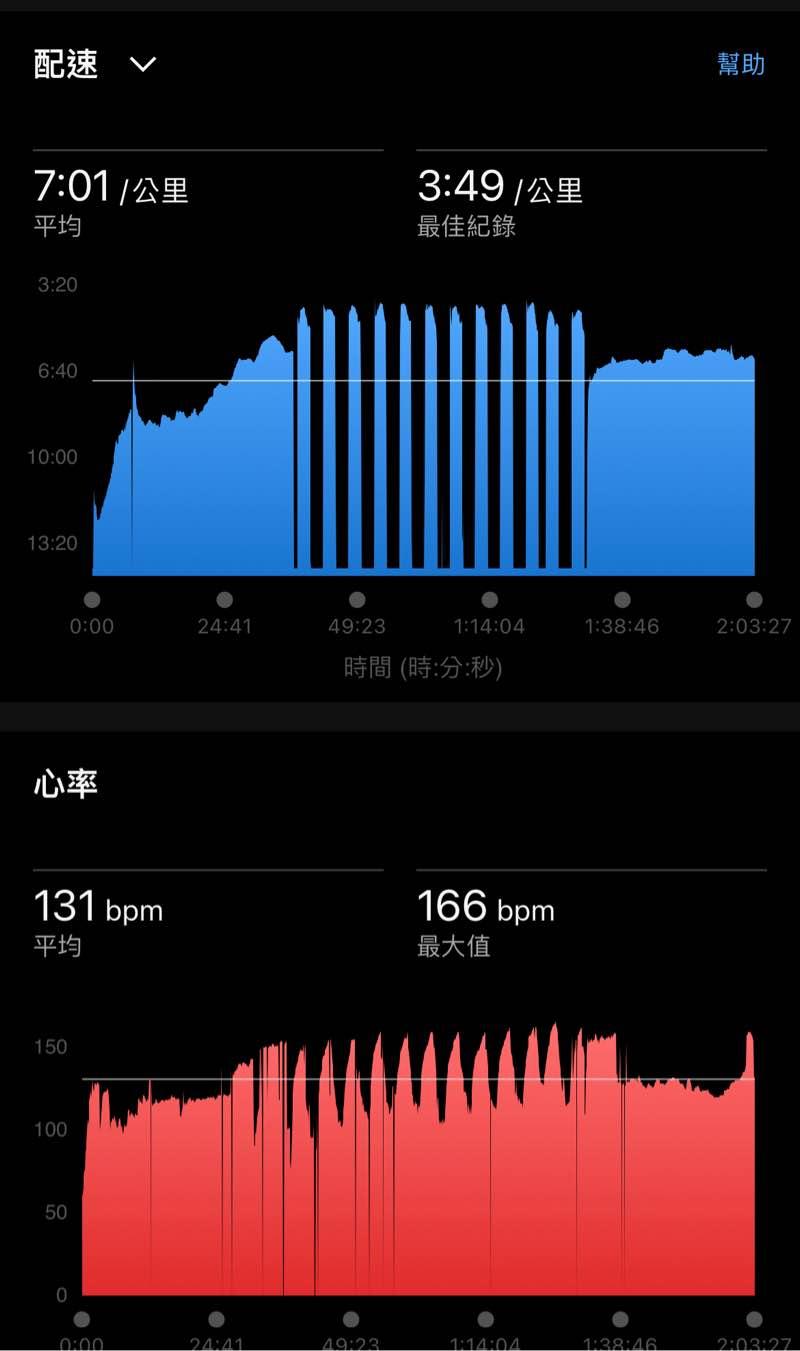Expand the 配速 metric dropdown
The image size is (800, 1351).
coord(143,65)
